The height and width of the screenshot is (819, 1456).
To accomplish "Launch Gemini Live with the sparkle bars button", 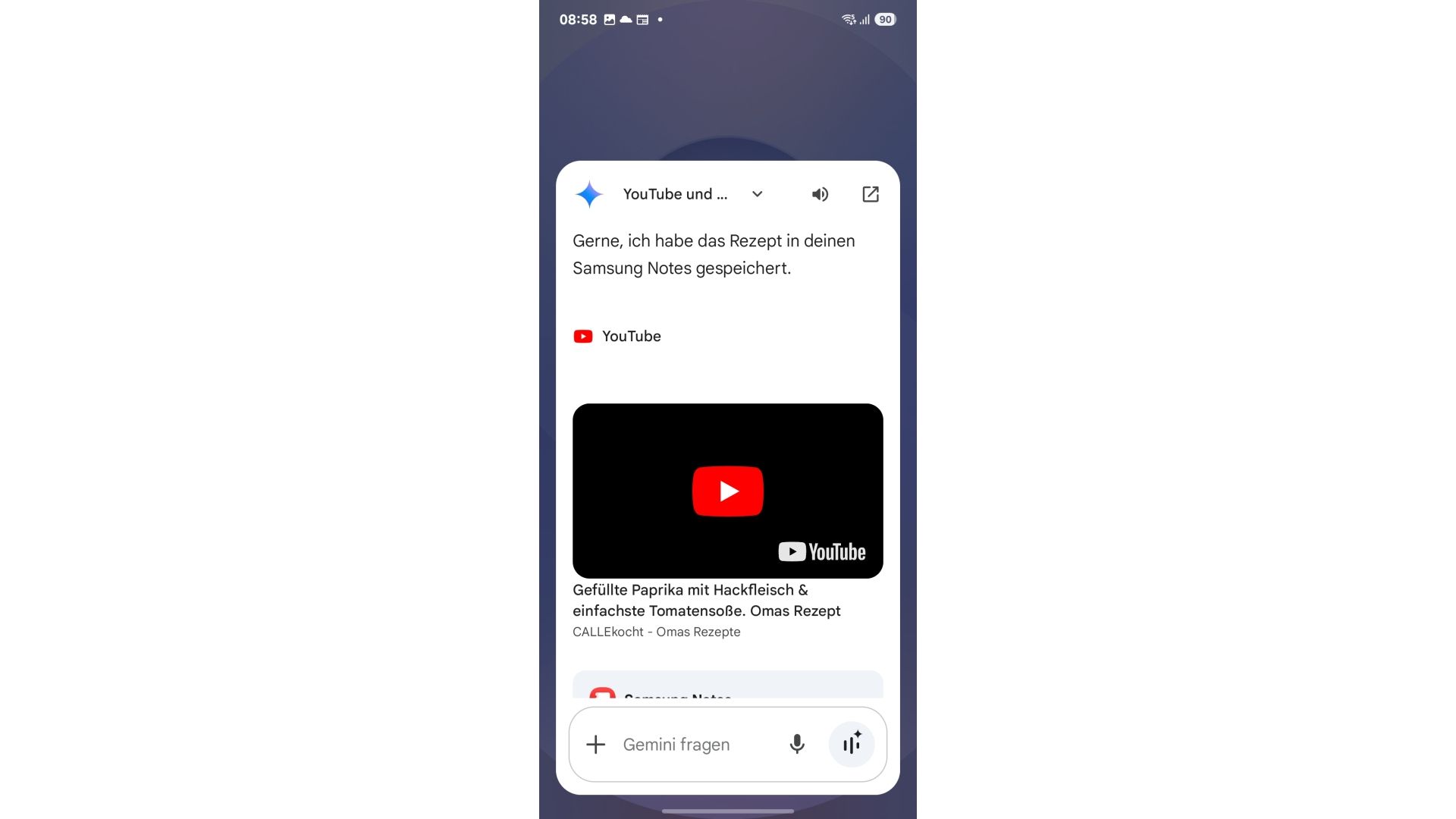I will click(x=852, y=744).
